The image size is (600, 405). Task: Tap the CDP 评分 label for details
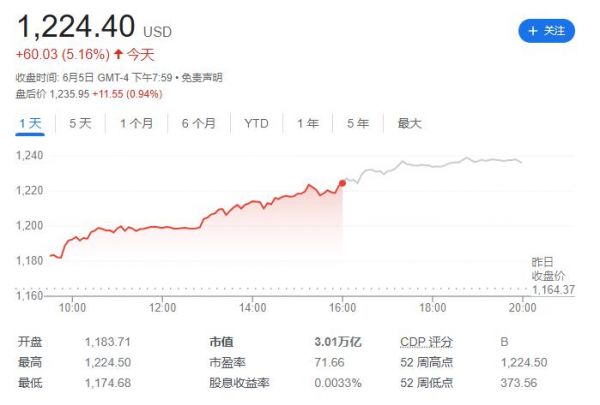[x=427, y=341]
